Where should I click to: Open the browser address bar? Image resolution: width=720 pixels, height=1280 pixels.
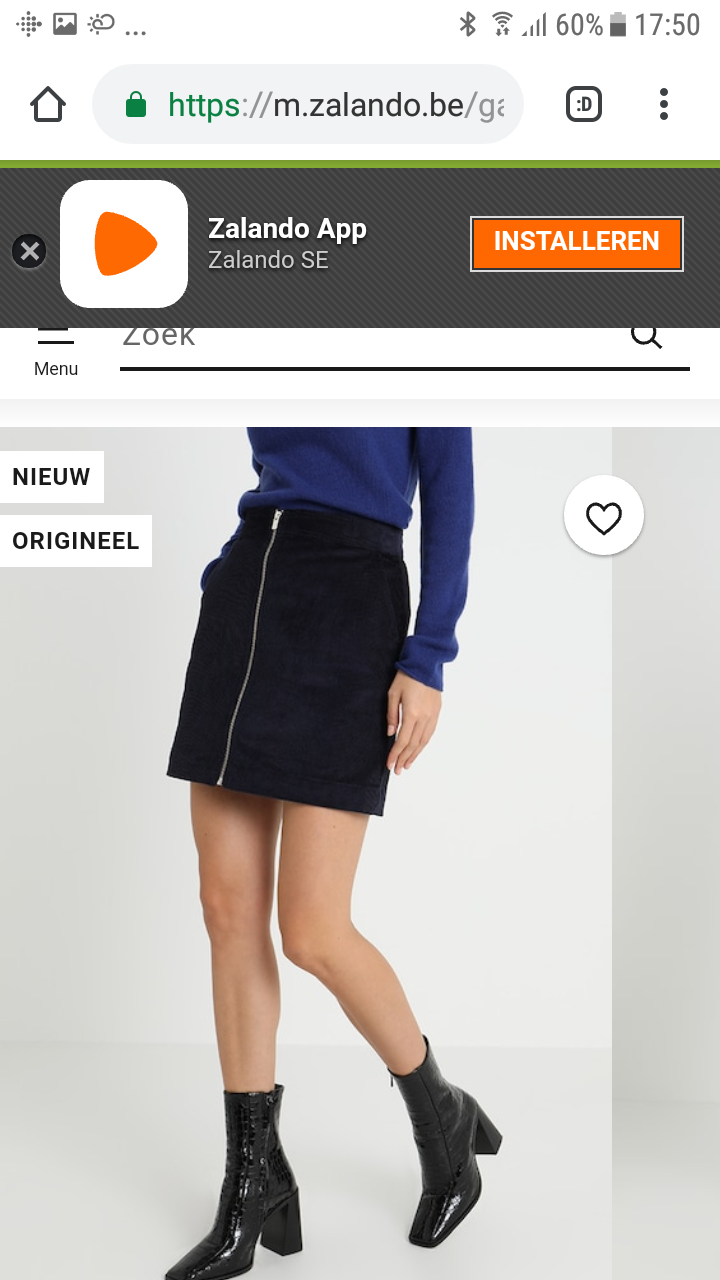(308, 104)
